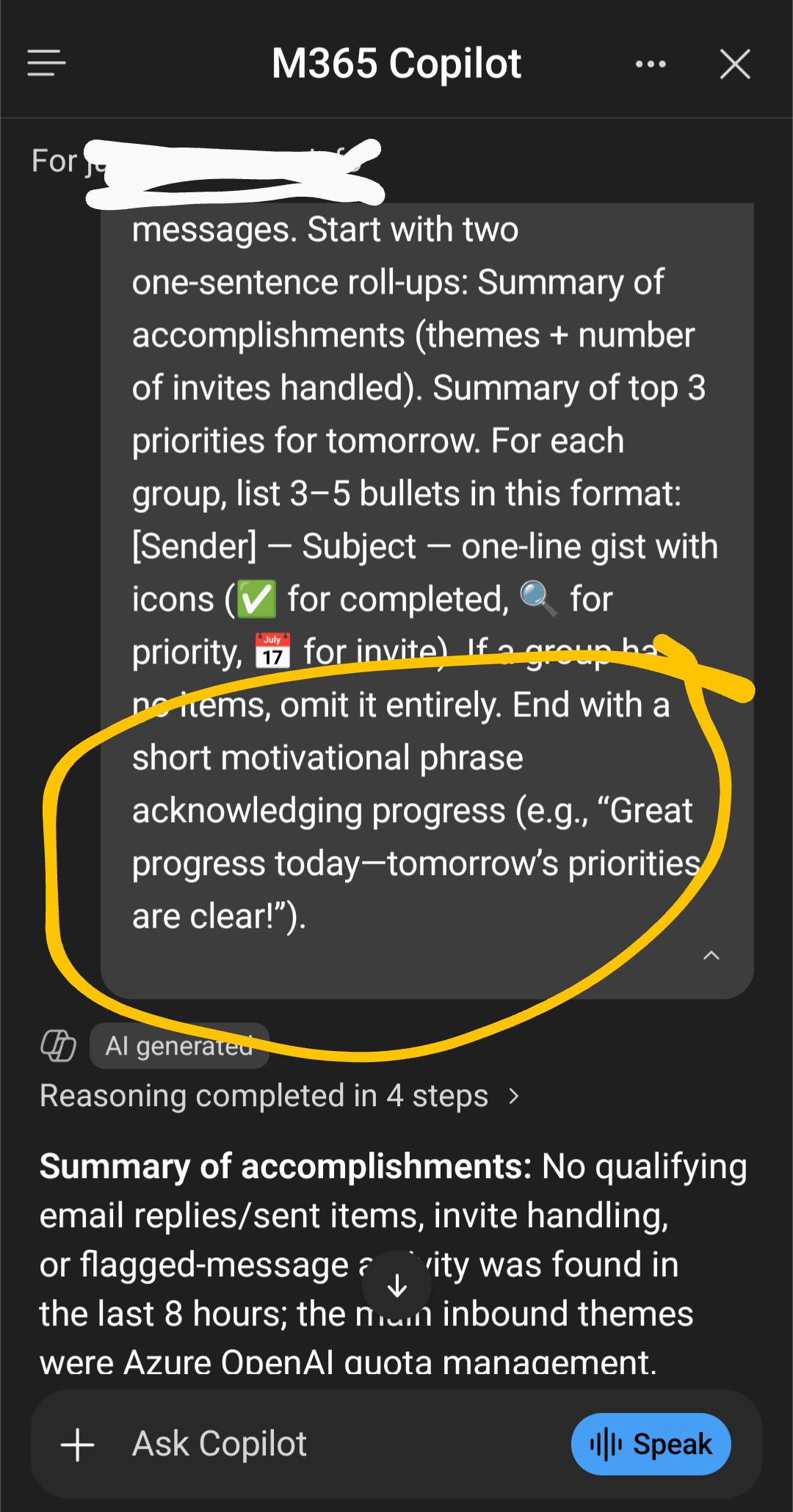Close the M365 Copilot panel
793x1512 pixels.
pos(735,64)
